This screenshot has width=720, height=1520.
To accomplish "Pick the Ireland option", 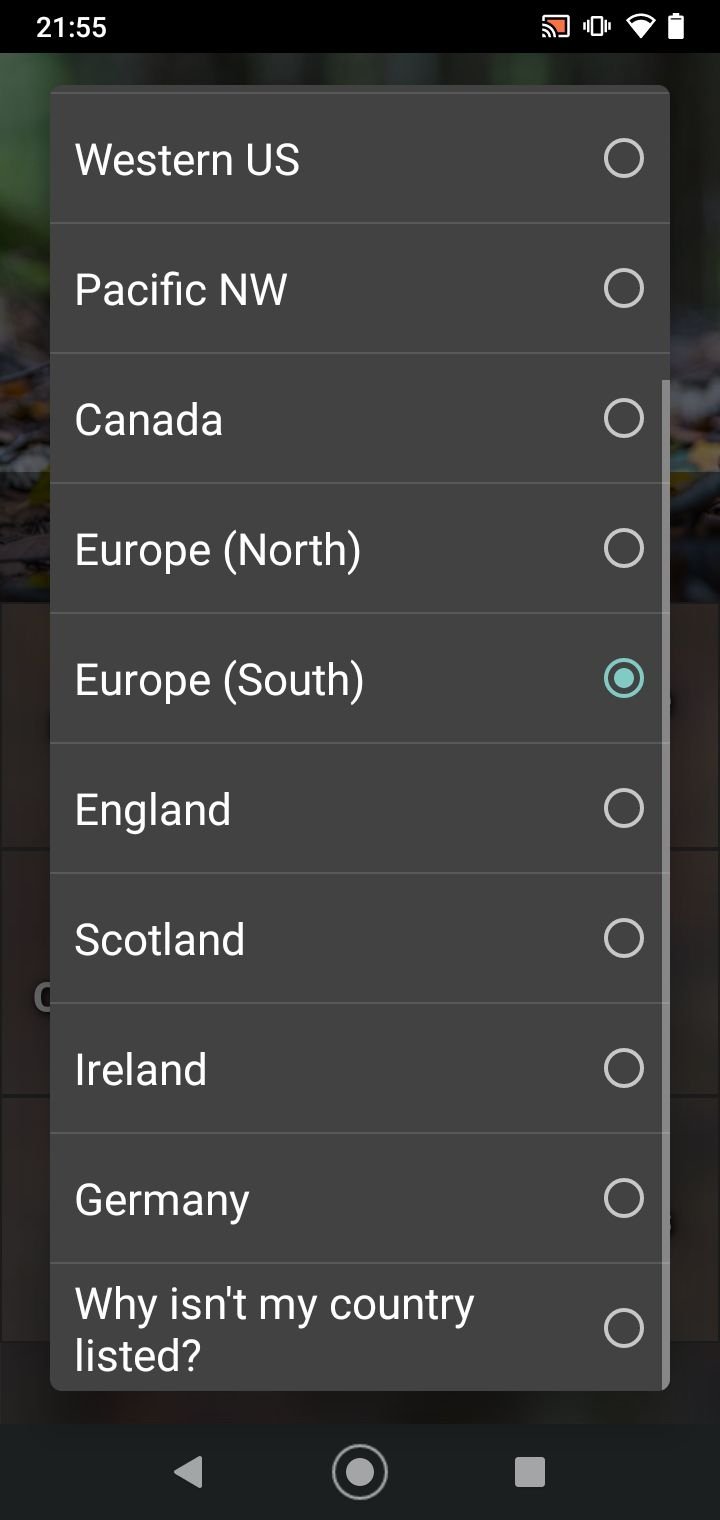I will 359,1068.
